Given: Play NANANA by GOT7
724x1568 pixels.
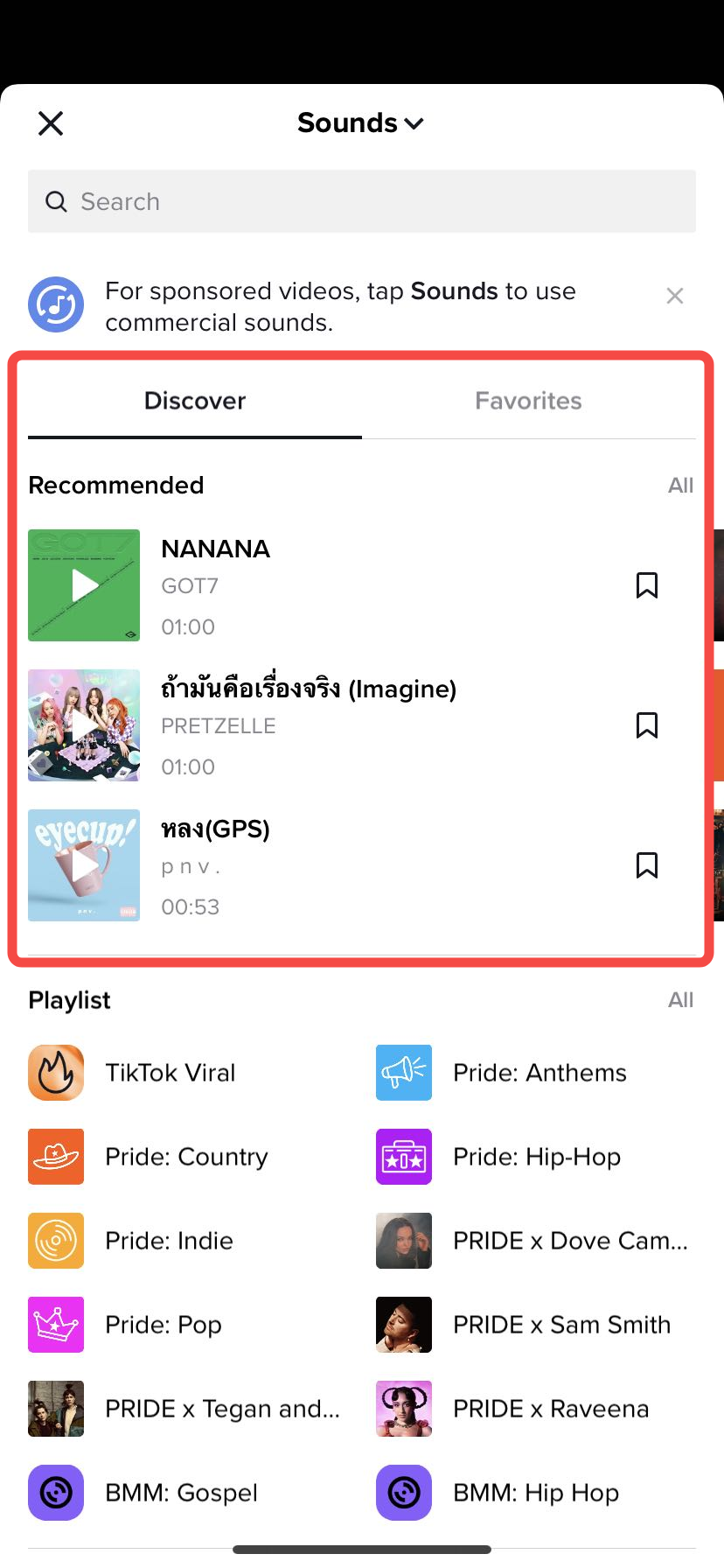Looking at the screenshot, I should click(x=84, y=585).
